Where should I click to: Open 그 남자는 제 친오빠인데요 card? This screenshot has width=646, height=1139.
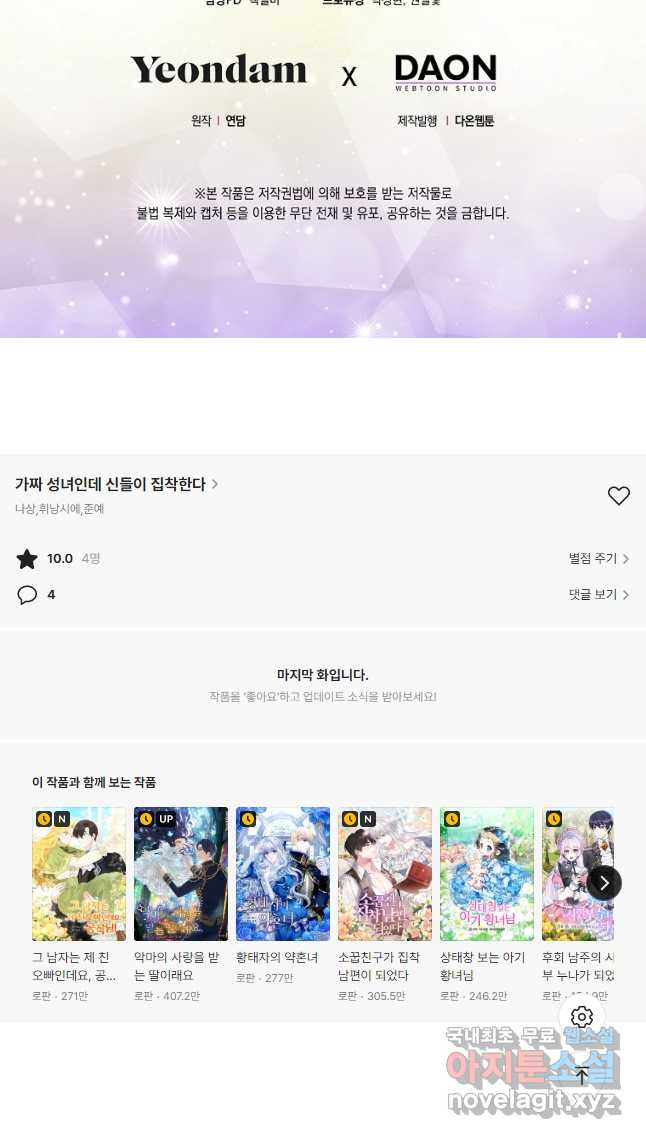79,874
